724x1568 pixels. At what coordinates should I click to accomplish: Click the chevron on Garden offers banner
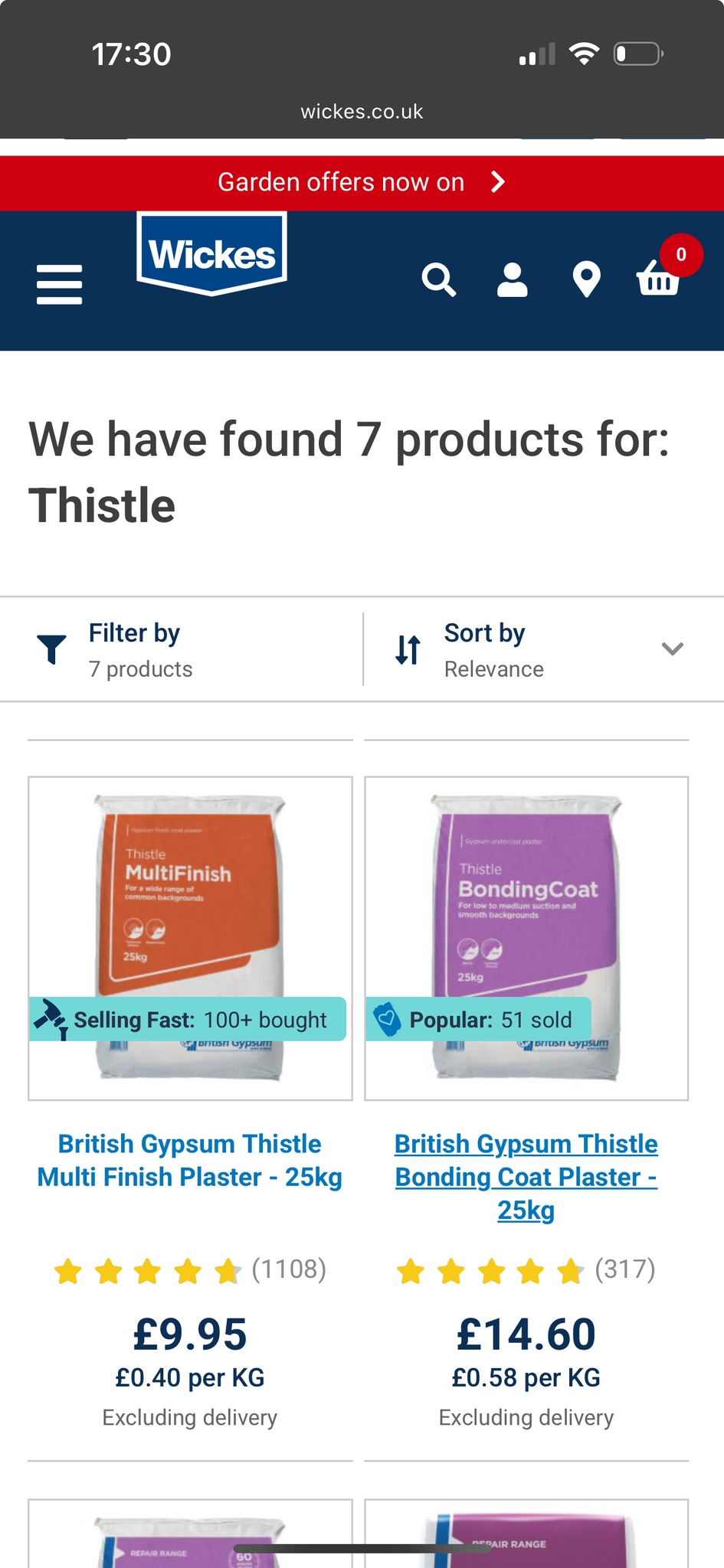click(x=498, y=182)
